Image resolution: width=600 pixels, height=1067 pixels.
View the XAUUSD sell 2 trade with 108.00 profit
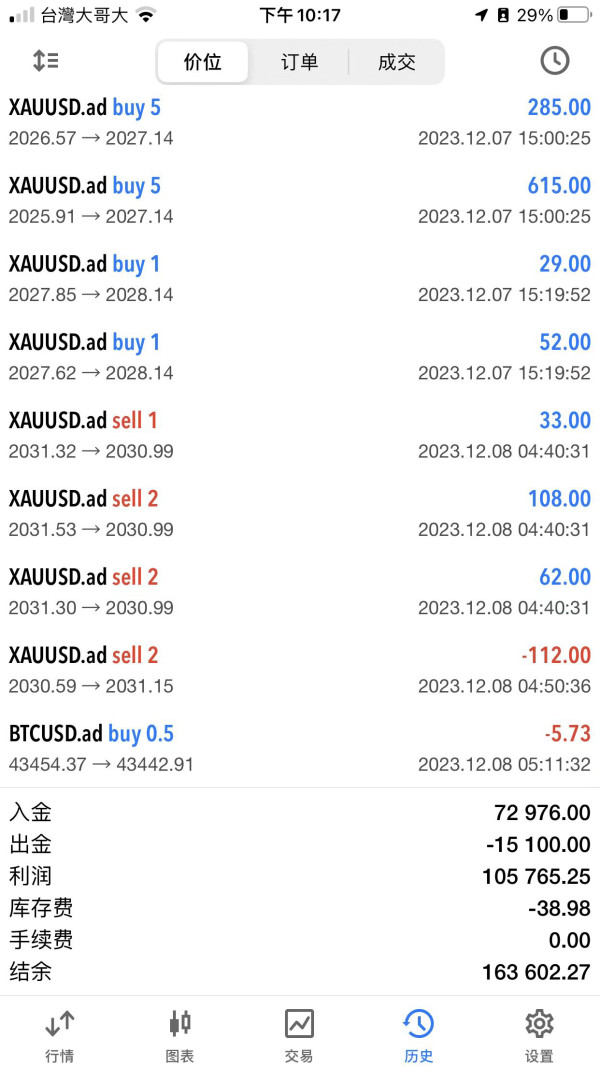(x=300, y=514)
